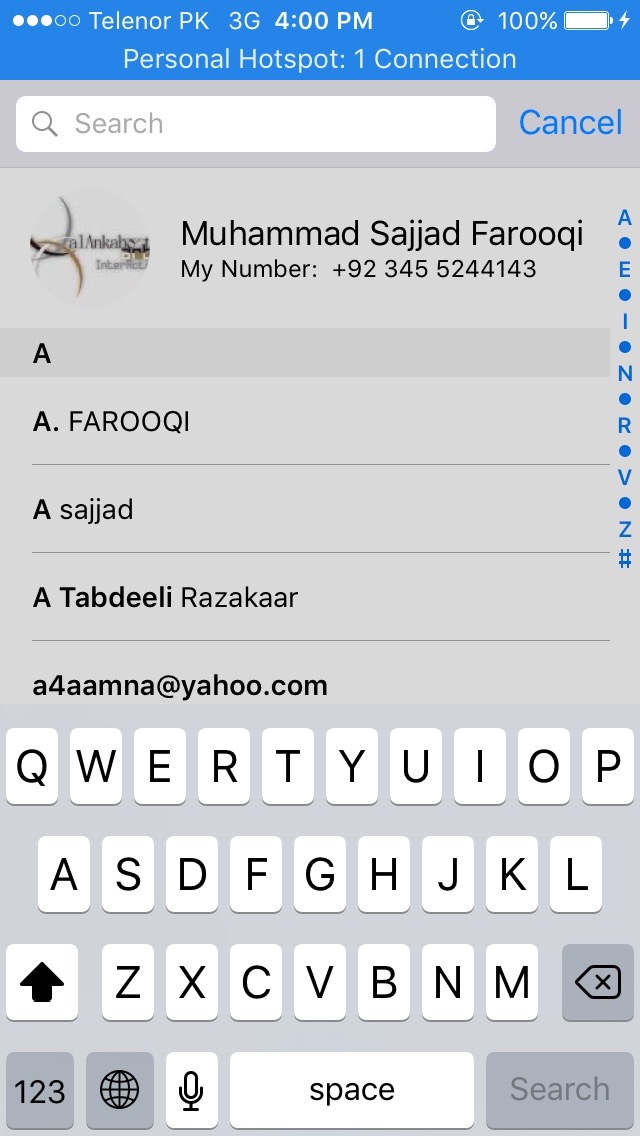This screenshot has width=640, height=1136.
Task: Tap the keyboard backspace key
Action: pos(597,983)
